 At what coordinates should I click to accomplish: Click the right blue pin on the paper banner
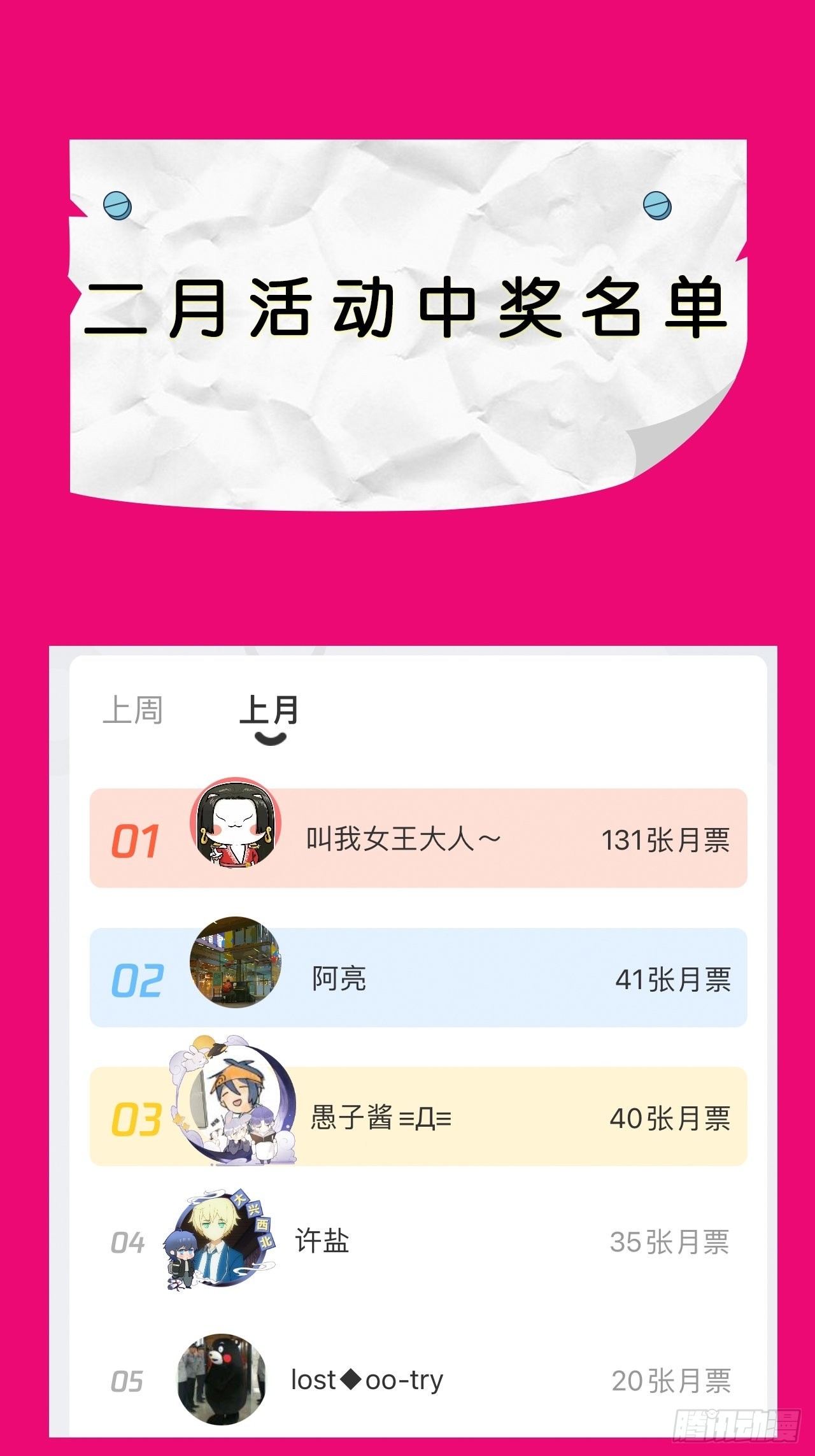(x=658, y=204)
